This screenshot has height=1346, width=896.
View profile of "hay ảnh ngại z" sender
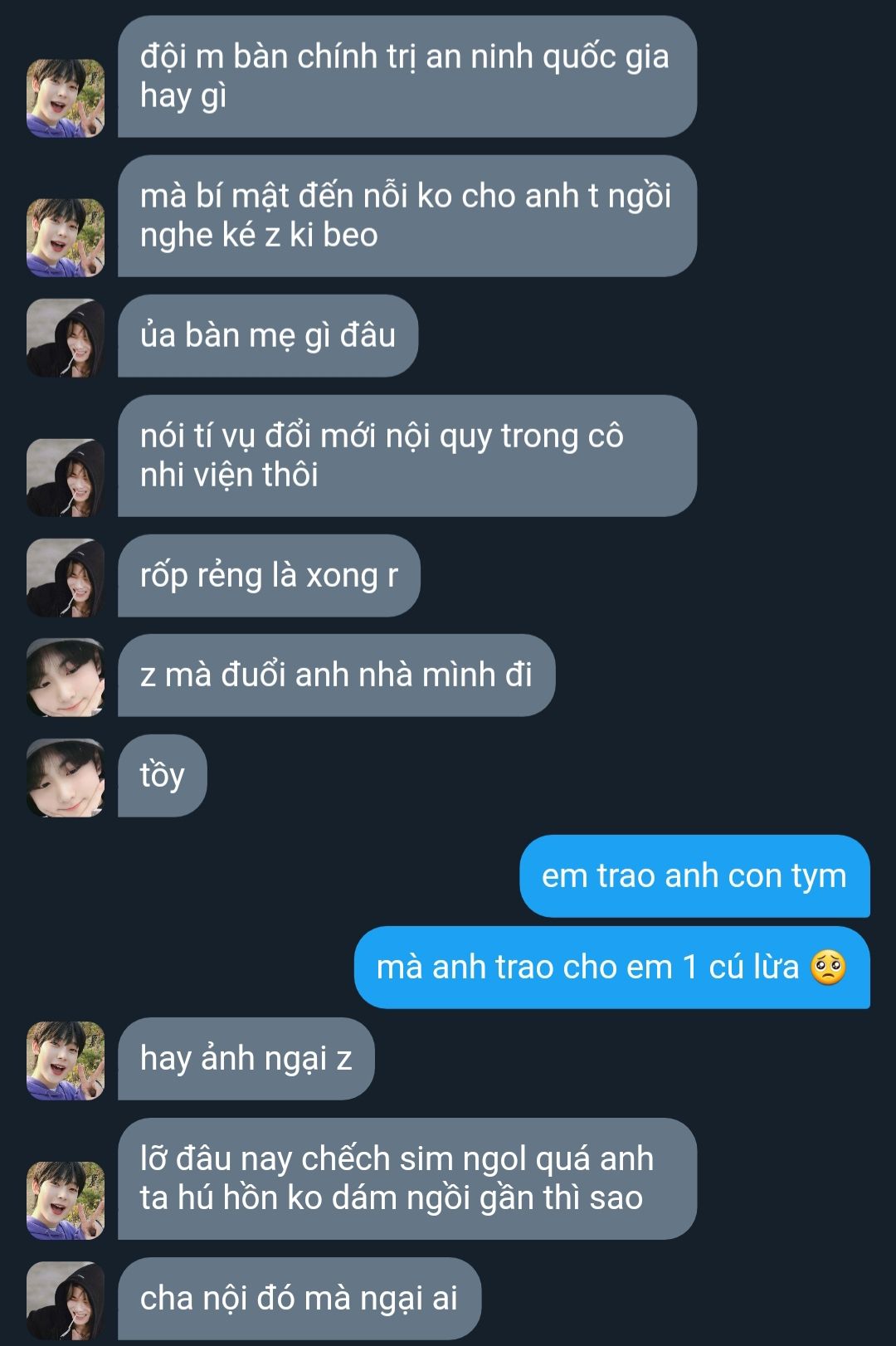click(x=66, y=1061)
